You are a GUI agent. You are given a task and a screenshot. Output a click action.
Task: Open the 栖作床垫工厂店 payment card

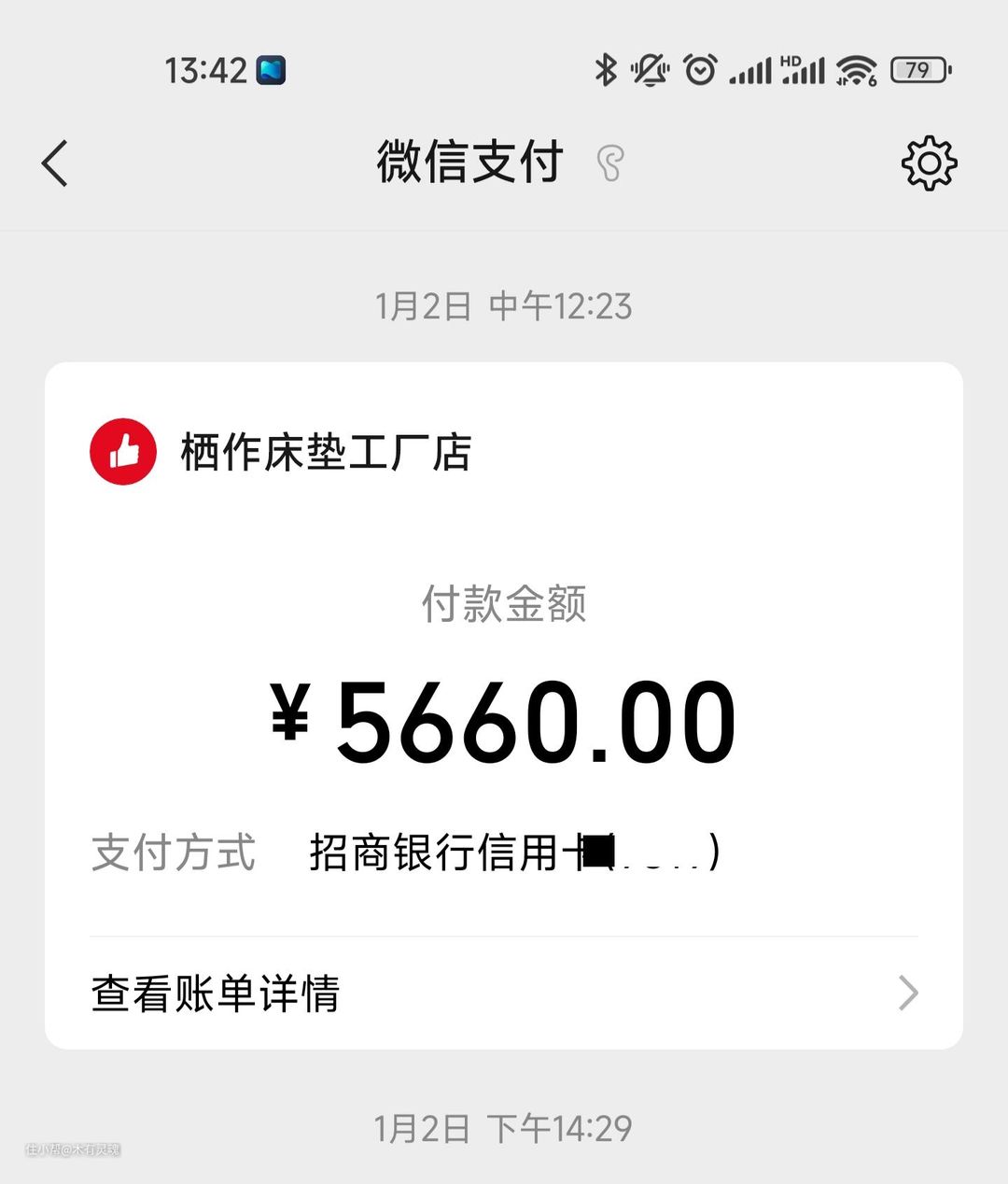click(504, 654)
